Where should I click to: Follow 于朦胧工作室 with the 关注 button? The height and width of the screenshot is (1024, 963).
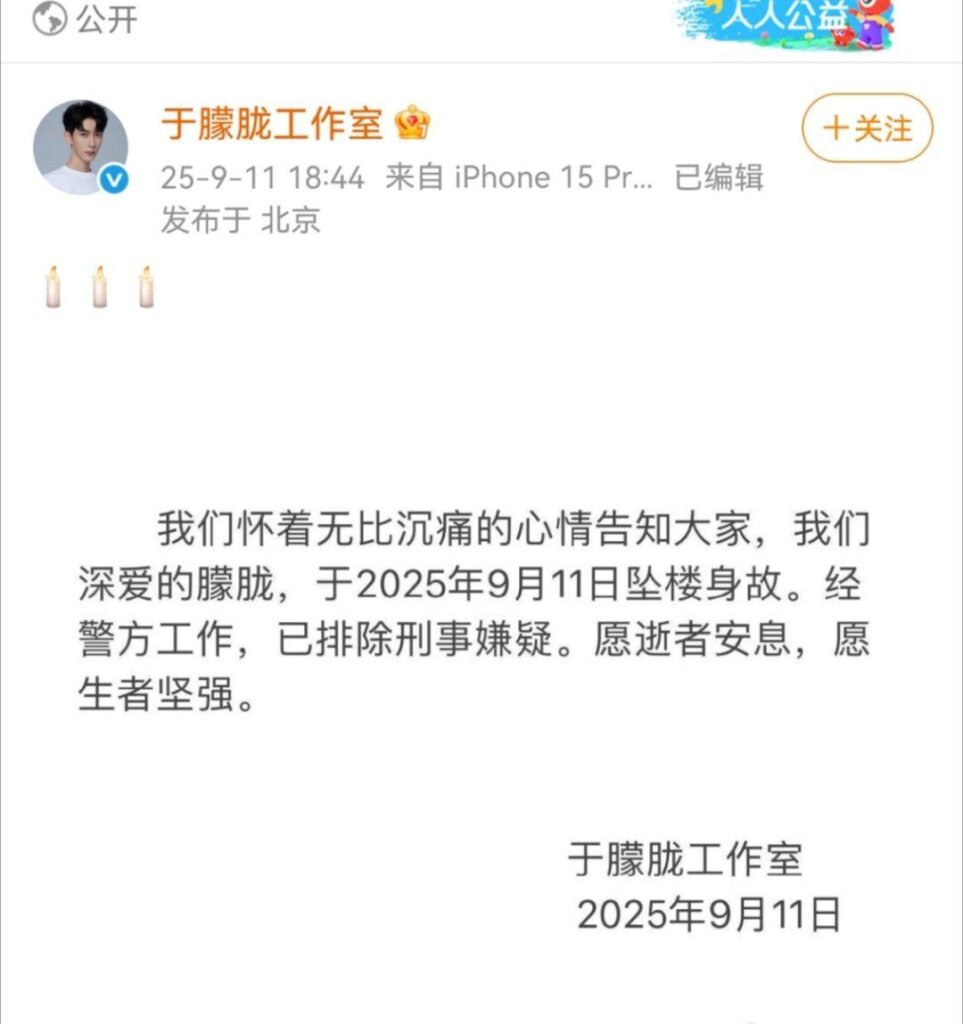pyautogui.click(x=867, y=128)
